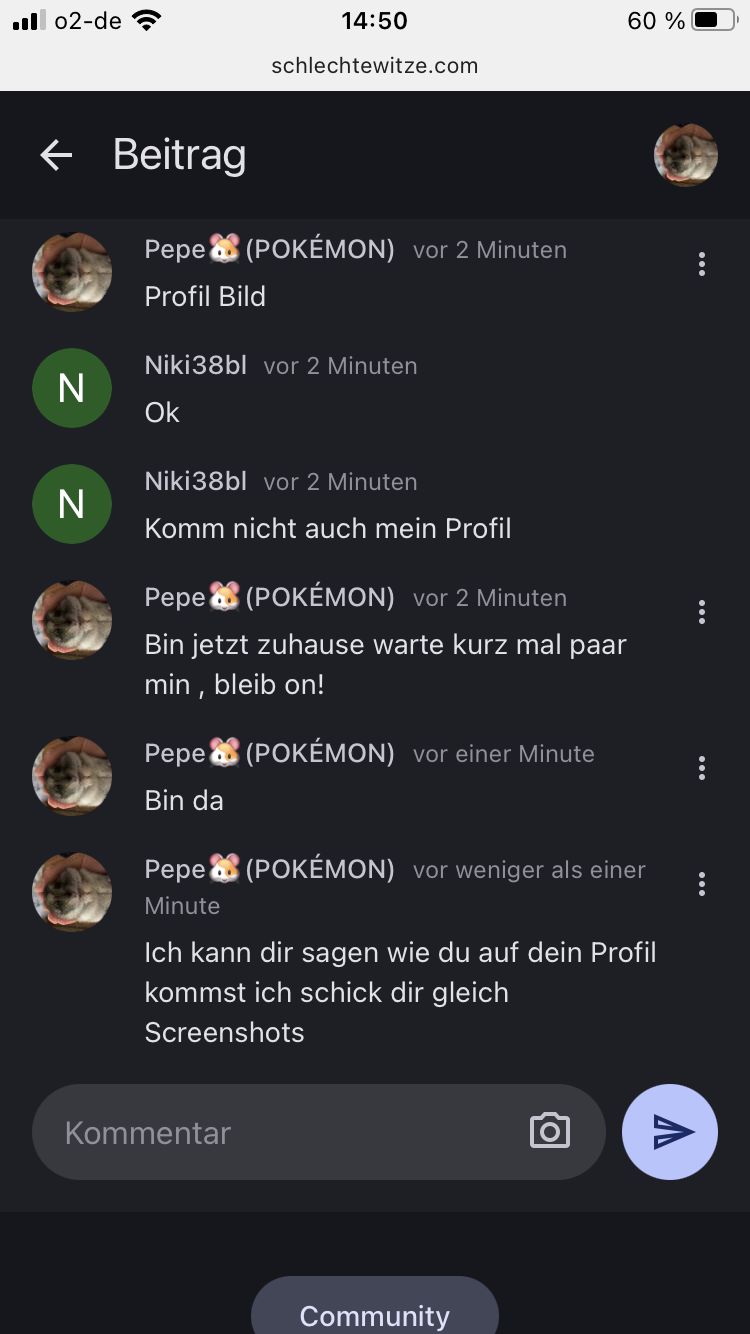Open the Community button
The height and width of the screenshot is (1334, 750).
click(x=375, y=1310)
